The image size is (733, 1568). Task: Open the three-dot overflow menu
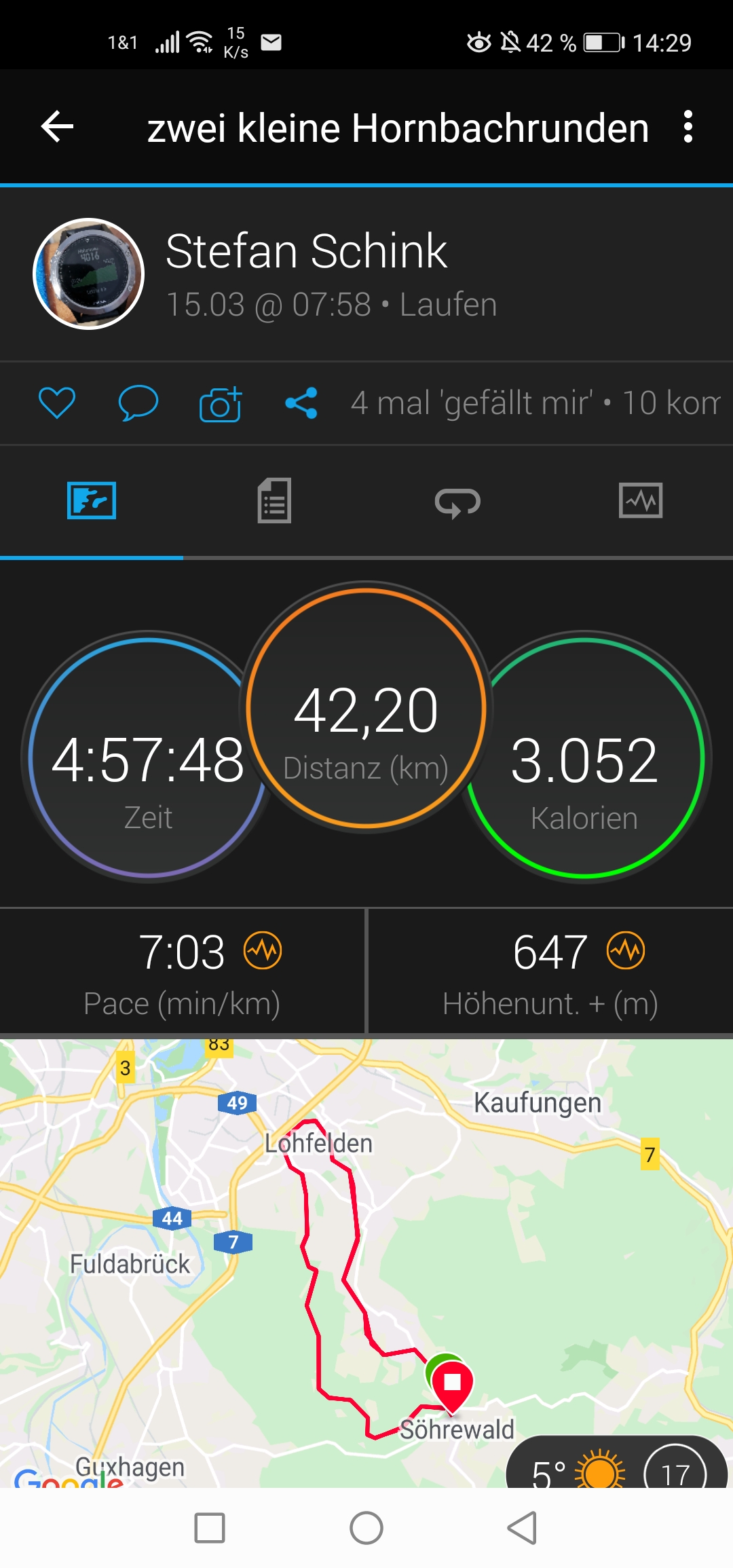[688, 127]
